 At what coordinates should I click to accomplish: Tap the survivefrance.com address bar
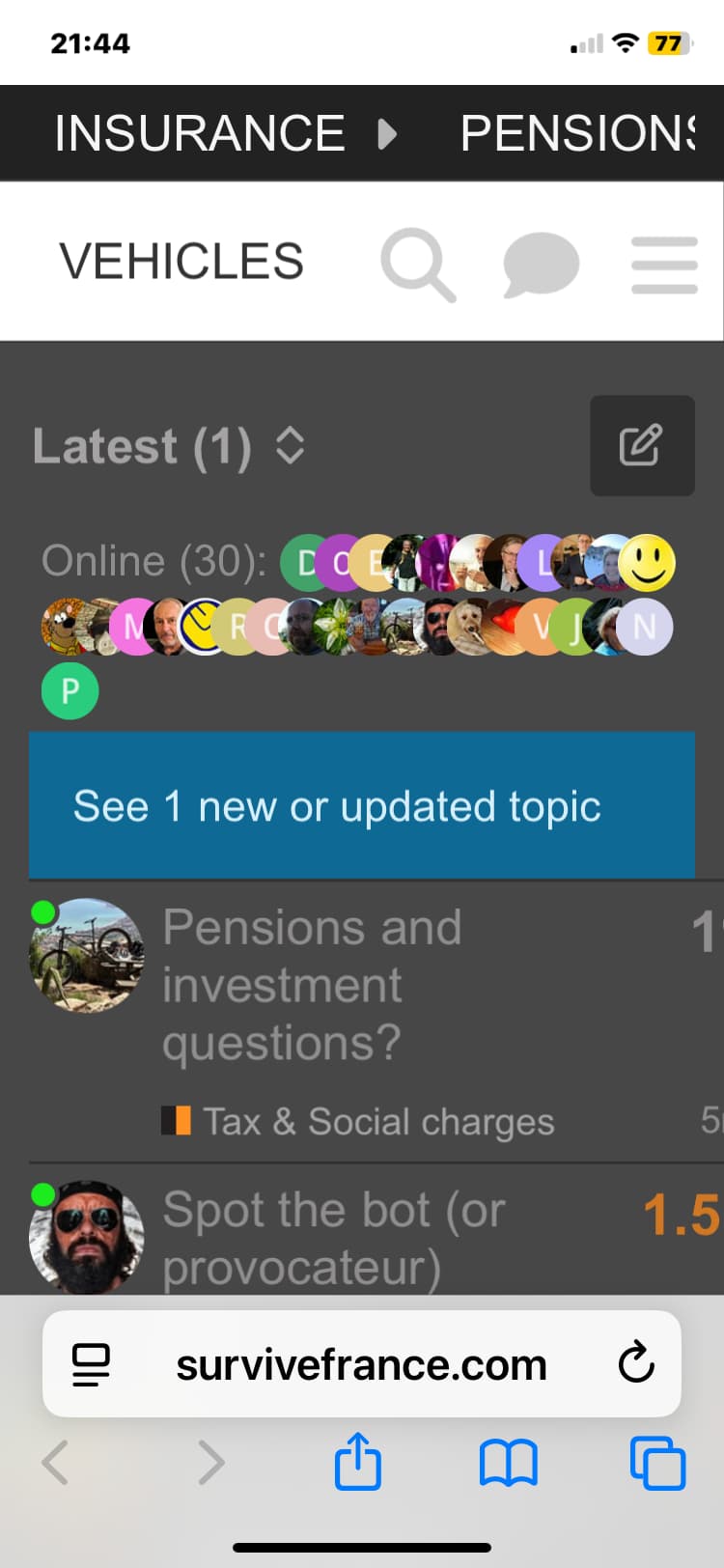coord(361,1365)
